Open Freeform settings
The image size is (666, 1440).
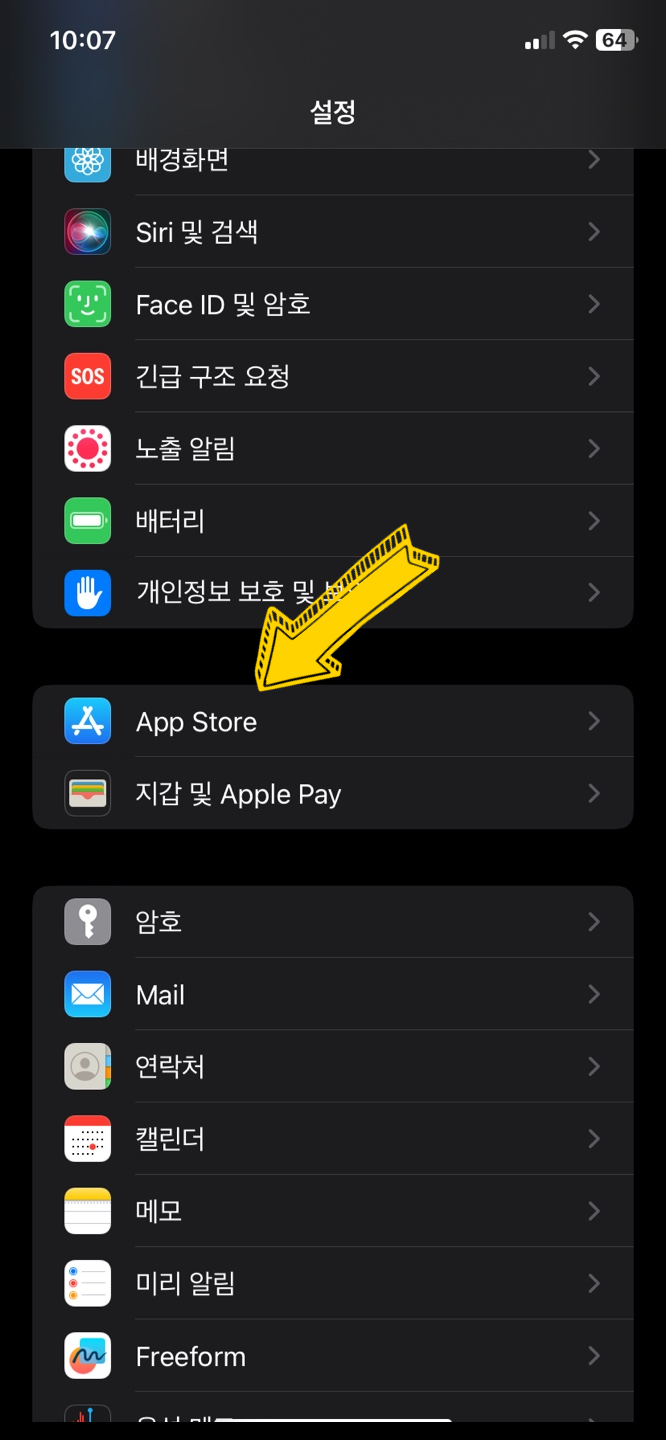333,1356
